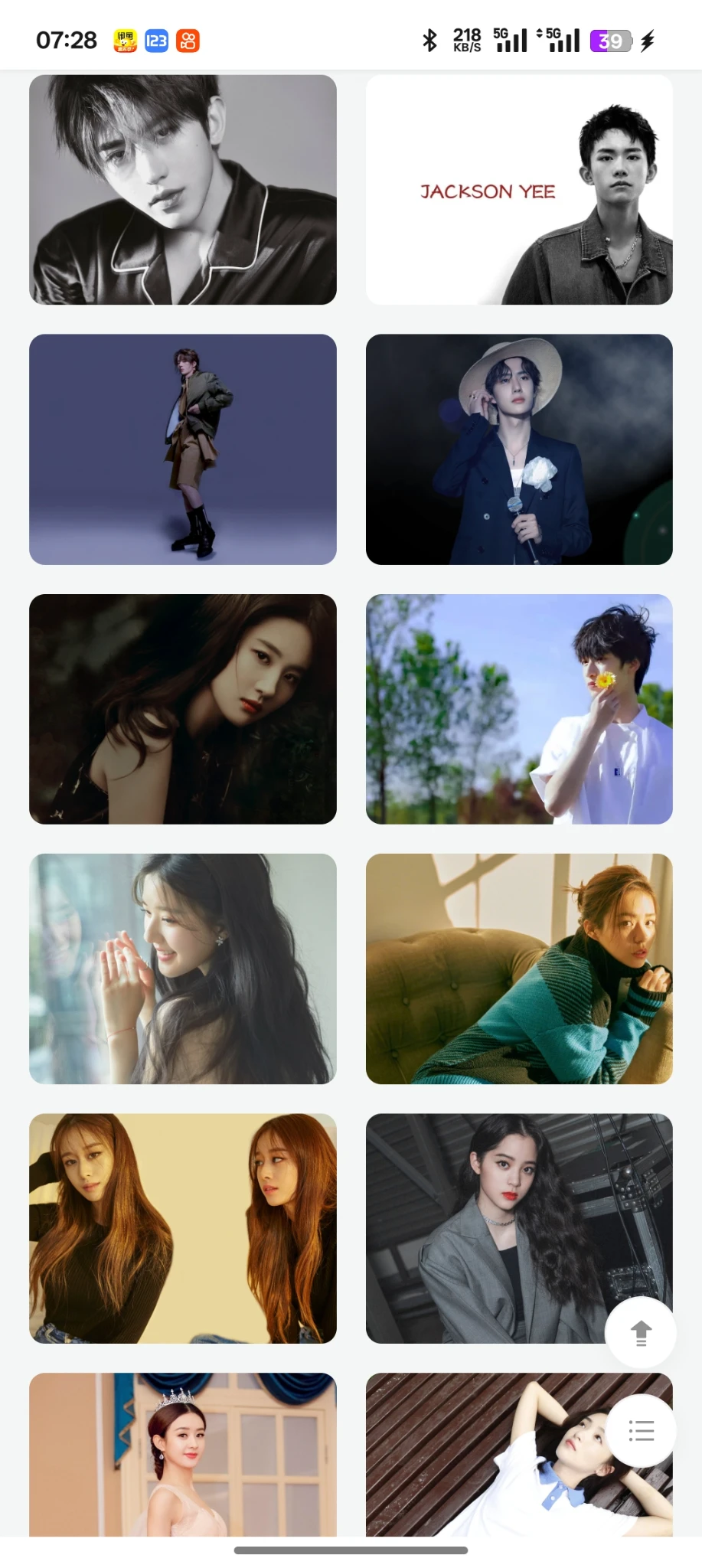
Task: View the tiara wallpaper tile
Action: click(x=182, y=1455)
